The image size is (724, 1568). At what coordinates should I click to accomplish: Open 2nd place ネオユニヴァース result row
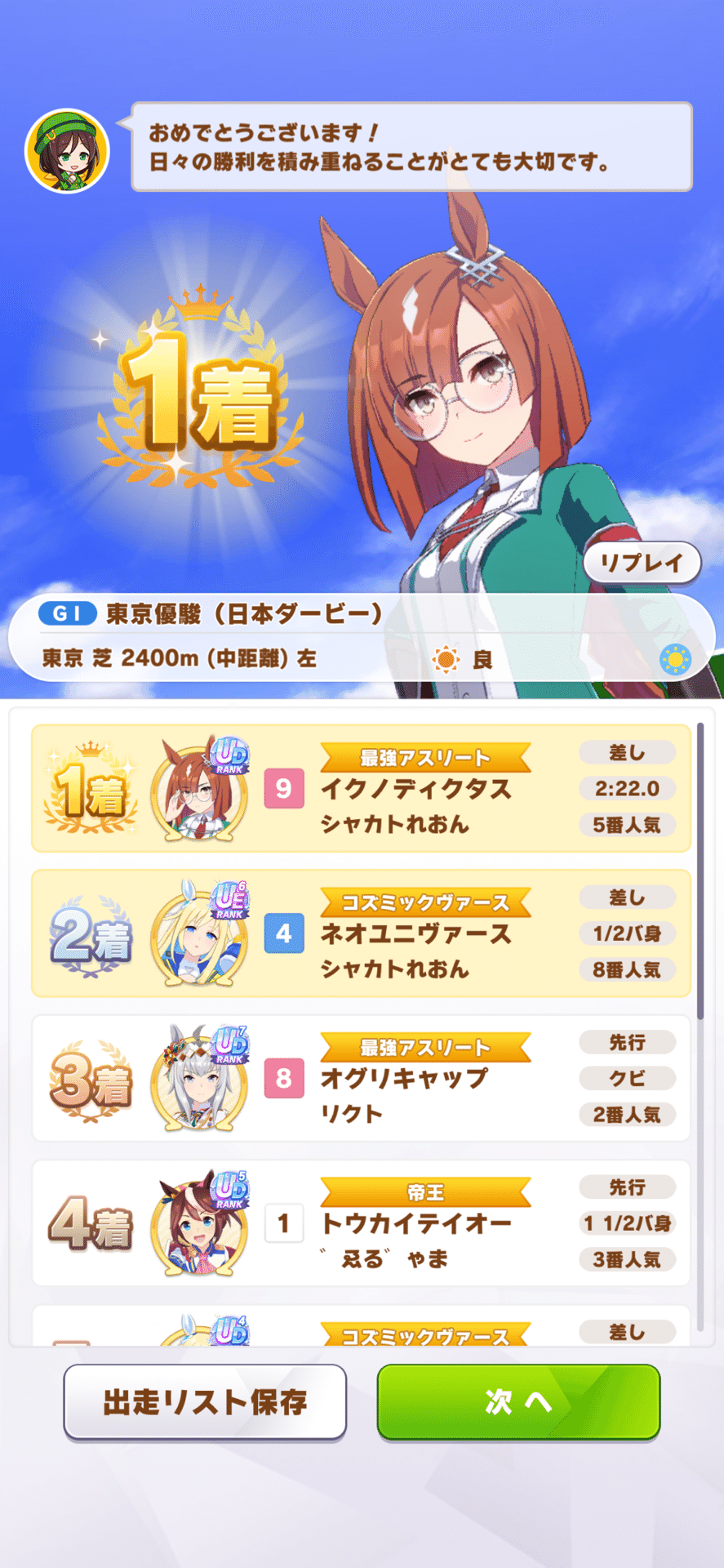tap(361, 933)
